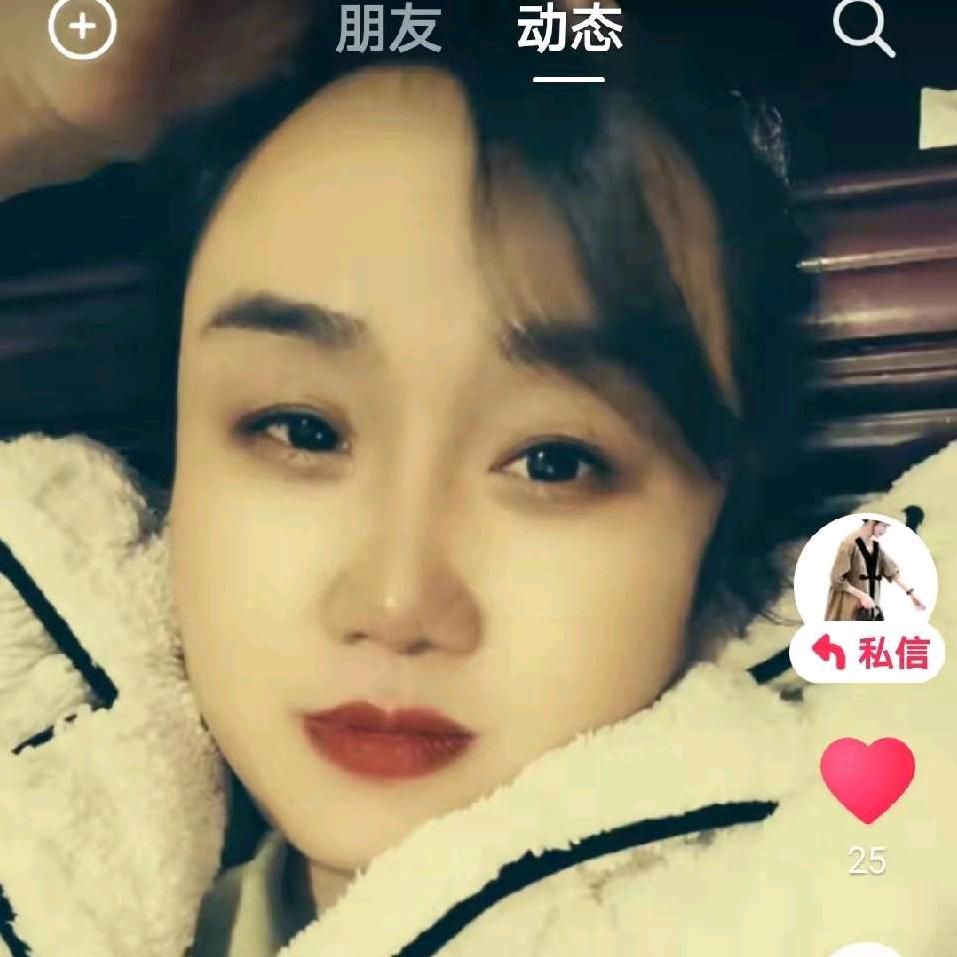957x957 pixels.
Task: Switch to the 朋友 tab
Action: click(388, 30)
